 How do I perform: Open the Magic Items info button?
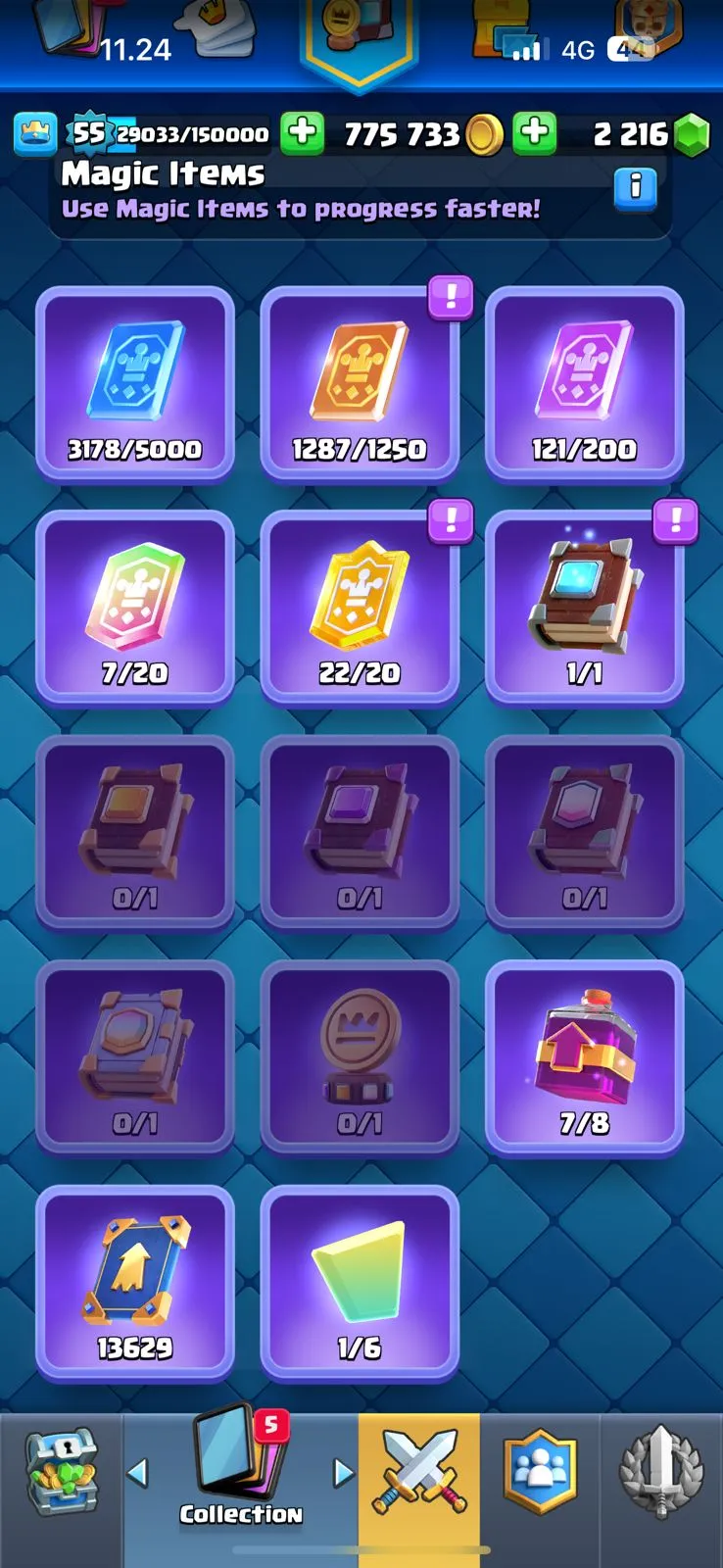[x=635, y=186]
